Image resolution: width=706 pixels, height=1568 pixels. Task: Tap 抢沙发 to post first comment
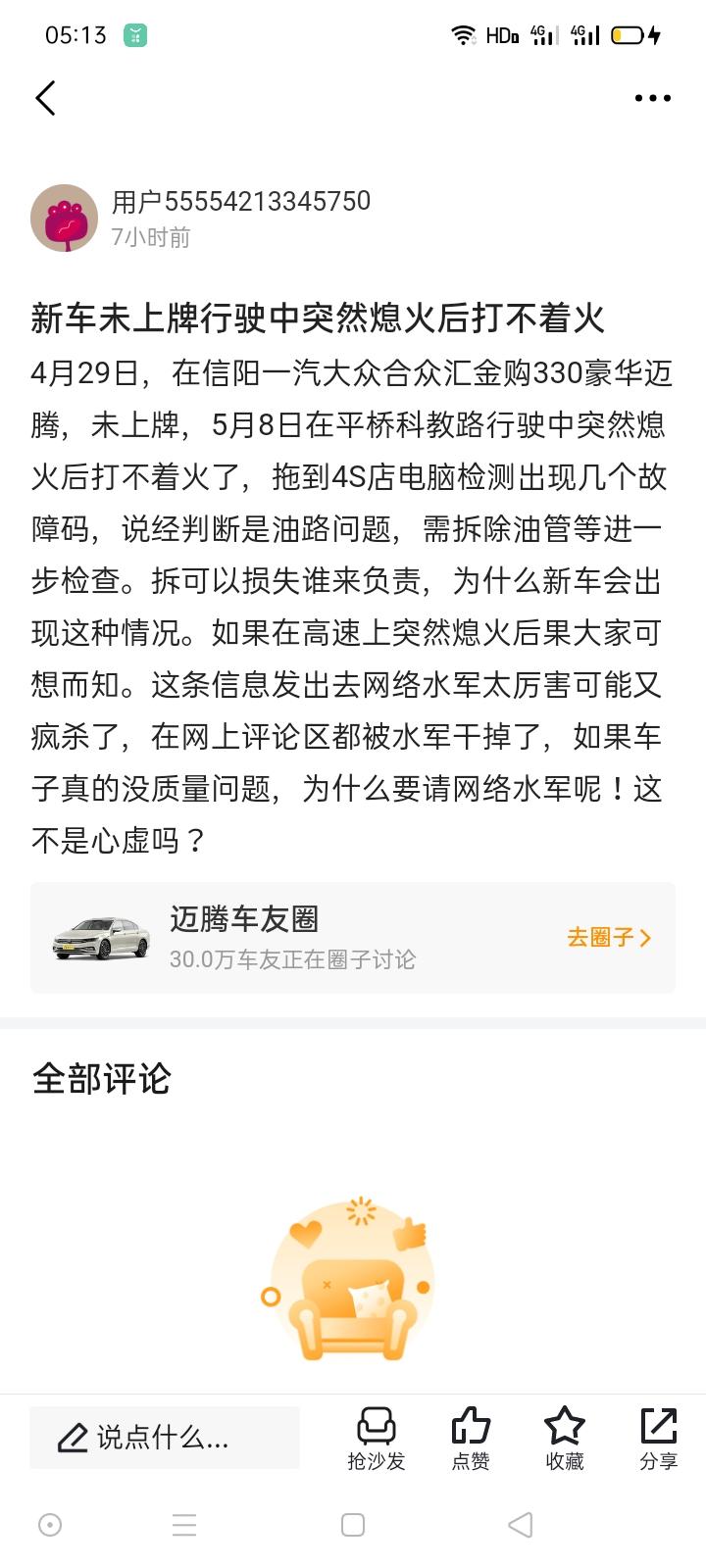(x=377, y=1439)
